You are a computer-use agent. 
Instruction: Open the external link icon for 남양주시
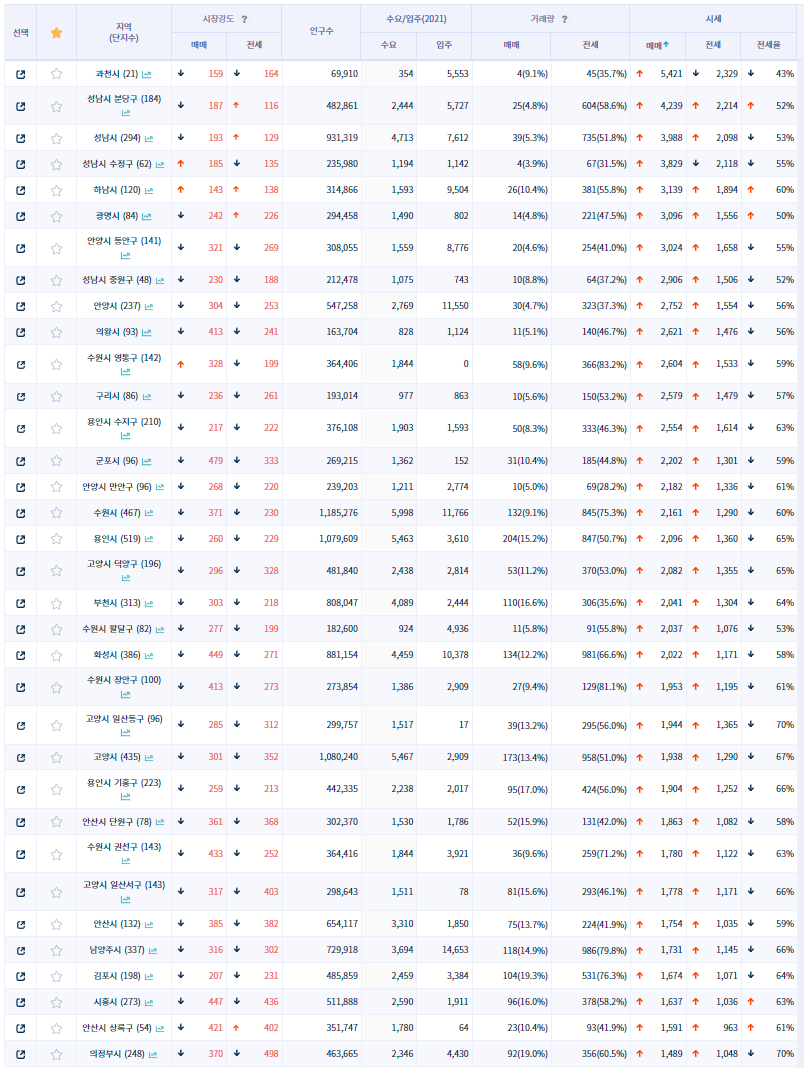click(x=20, y=950)
